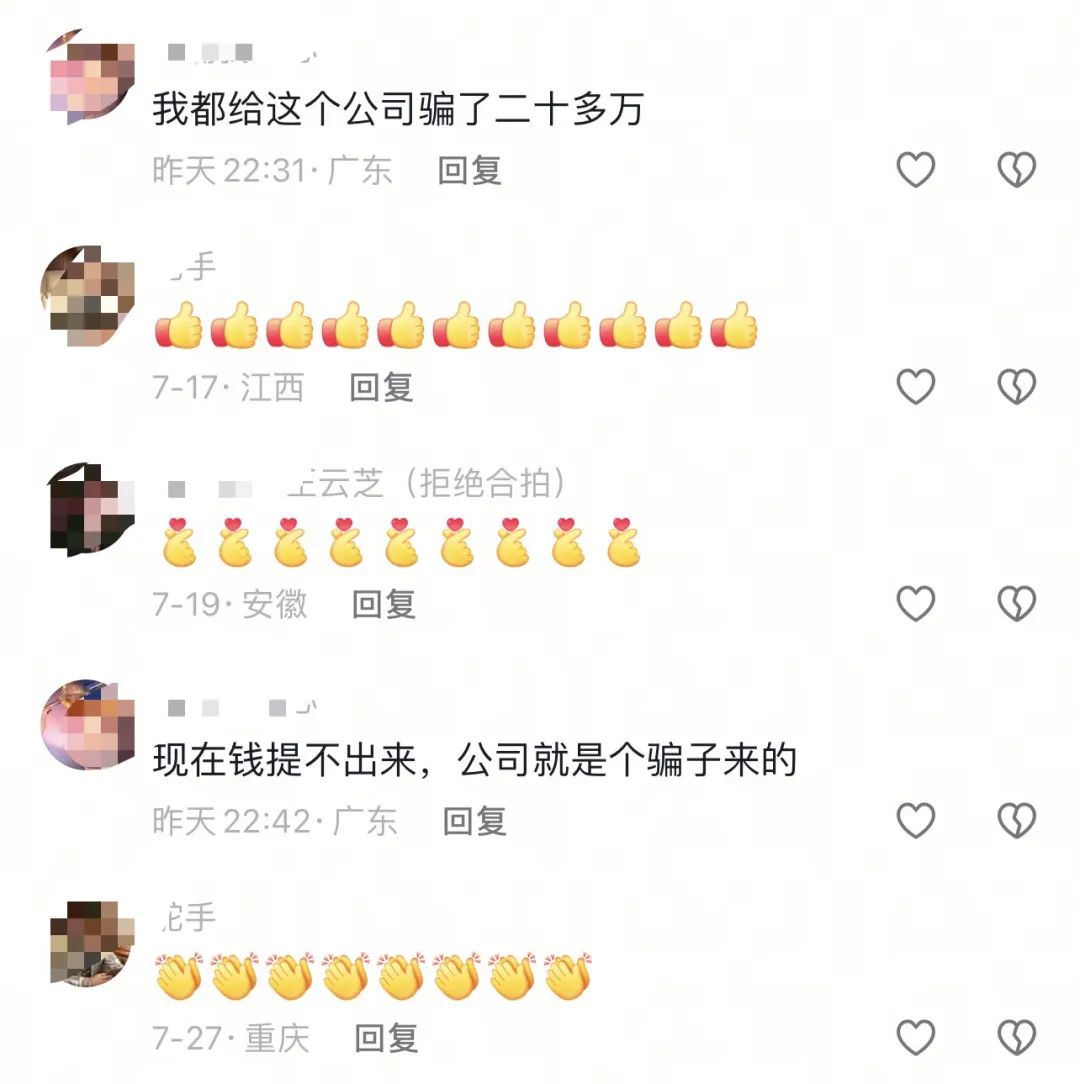Dislike the thumbs-up emoji comment from 江西

[1017, 386]
